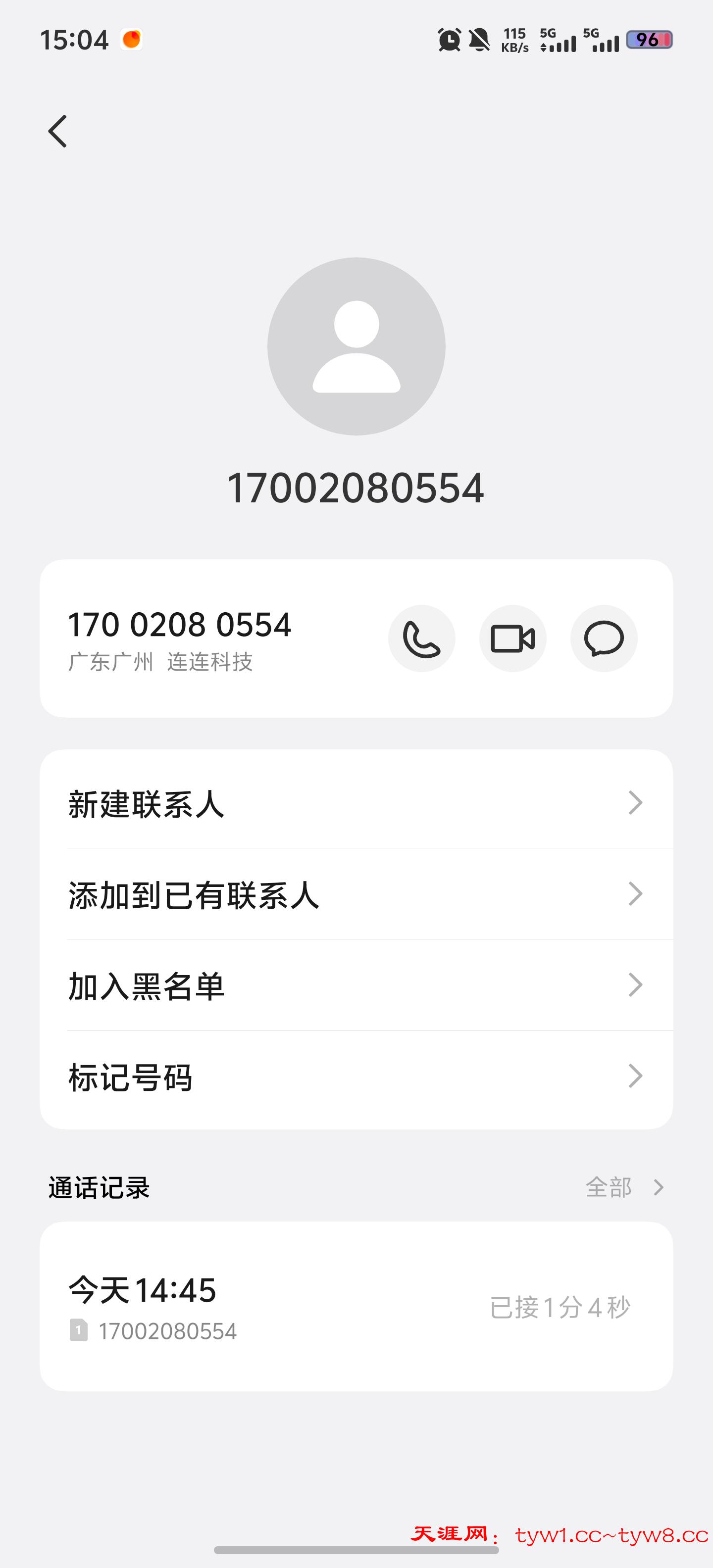Go back using the back arrow

tap(57, 131)
